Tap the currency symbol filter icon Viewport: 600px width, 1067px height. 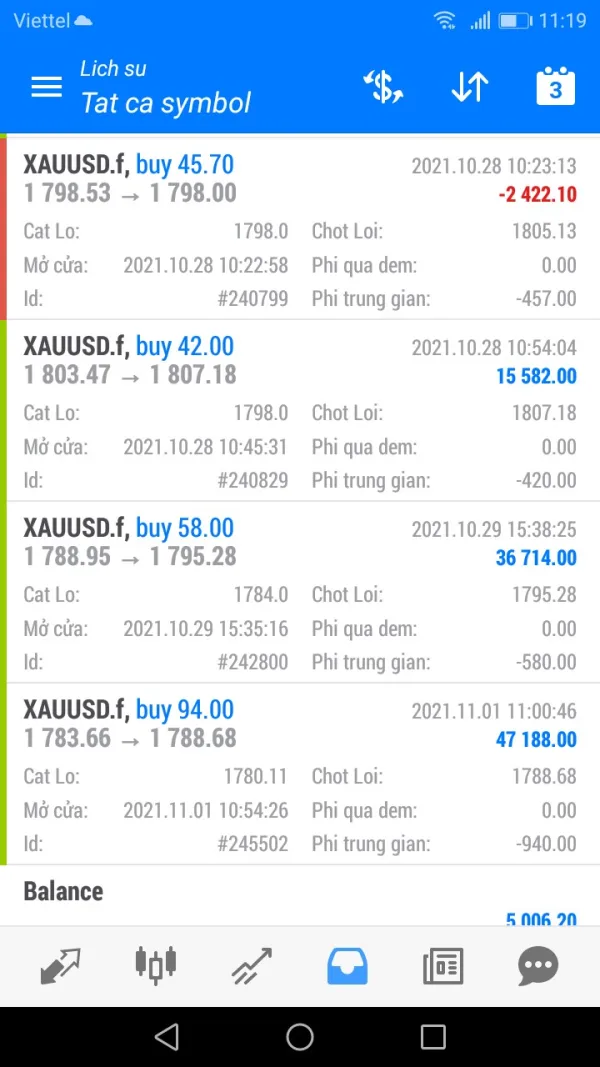pos(382,87)
